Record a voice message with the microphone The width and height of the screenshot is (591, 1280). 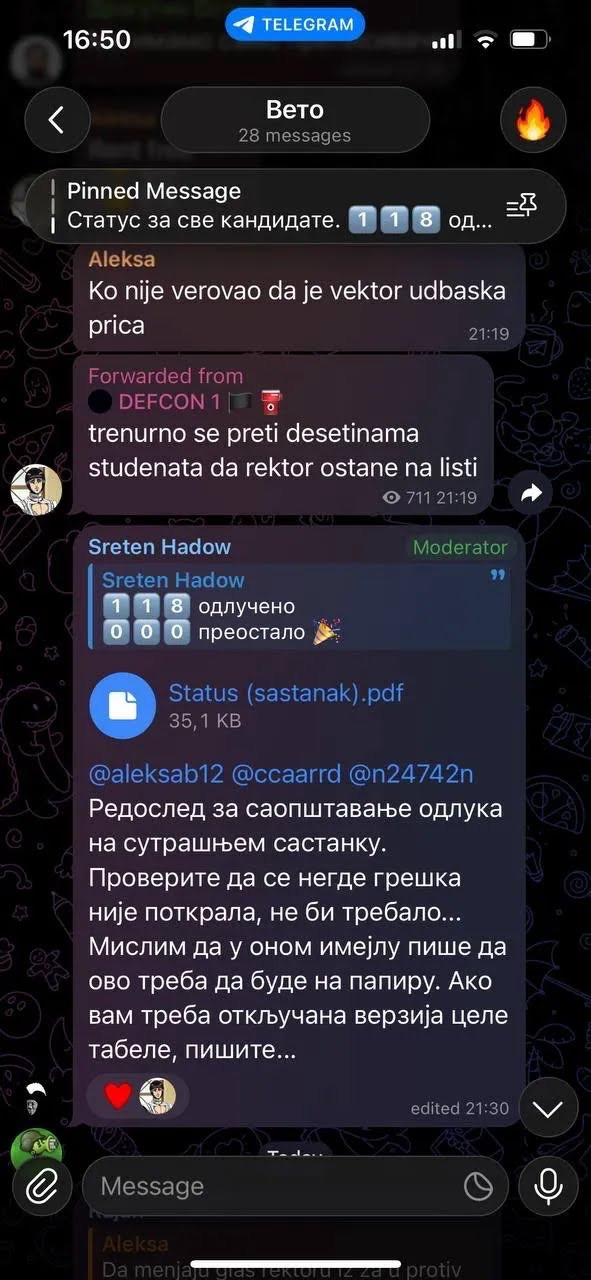(x=548, y=1187)
